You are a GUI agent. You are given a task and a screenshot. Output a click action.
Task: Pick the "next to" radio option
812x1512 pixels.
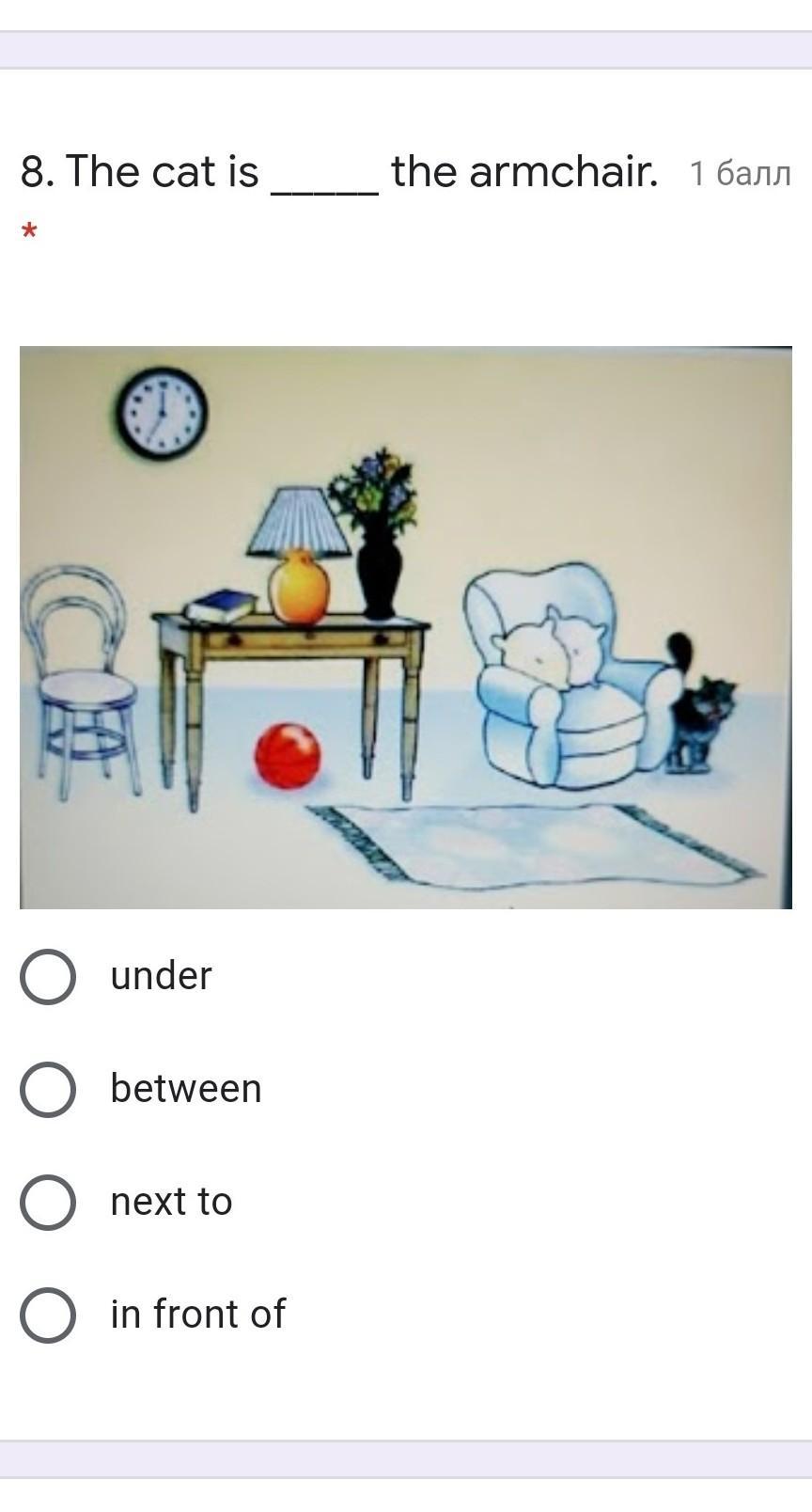coord(48,1203)
